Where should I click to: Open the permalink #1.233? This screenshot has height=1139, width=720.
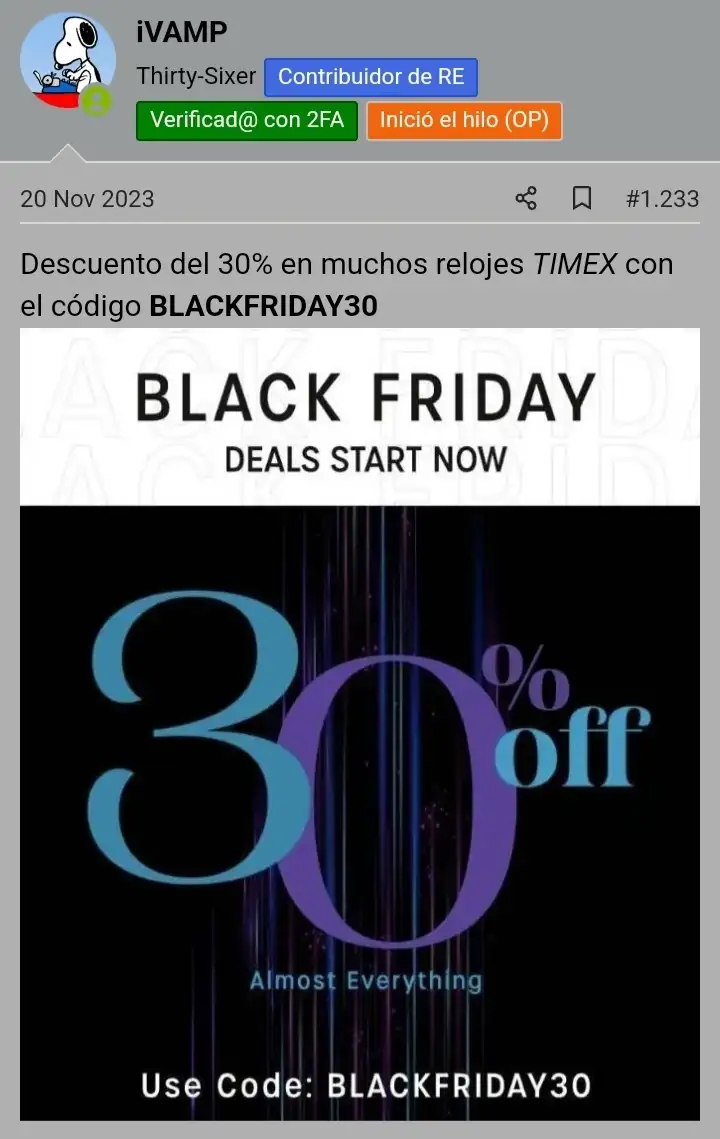point(662,198)
